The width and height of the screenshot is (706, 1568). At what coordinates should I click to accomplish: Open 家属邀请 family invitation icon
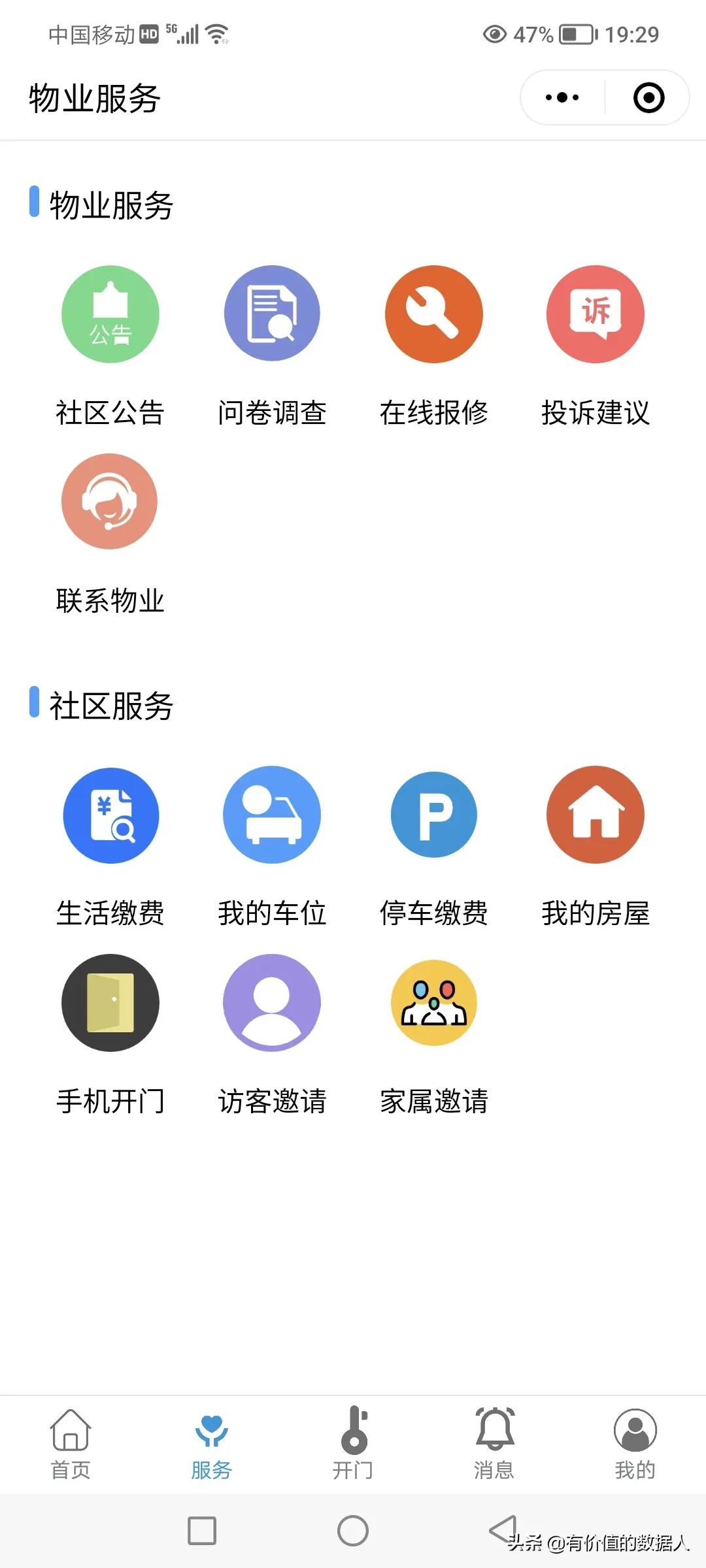[x=433, y=1004]
